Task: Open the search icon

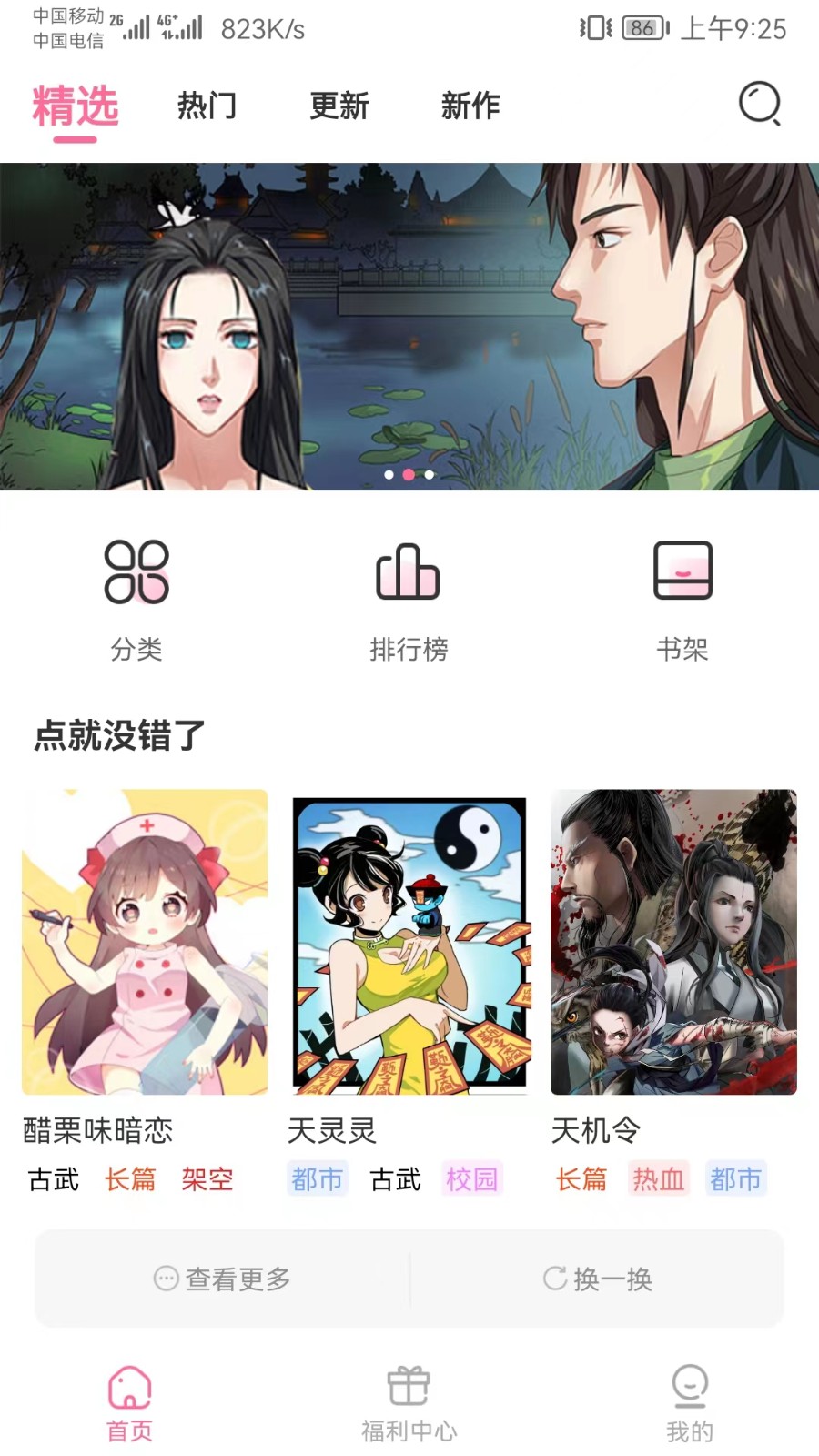Action: (x=759, y=104)
